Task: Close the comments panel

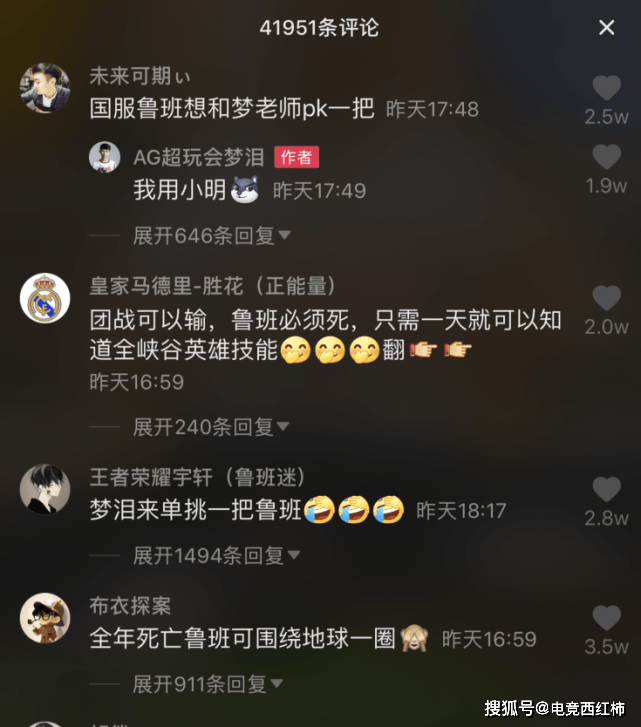Action: click(606, 28)
